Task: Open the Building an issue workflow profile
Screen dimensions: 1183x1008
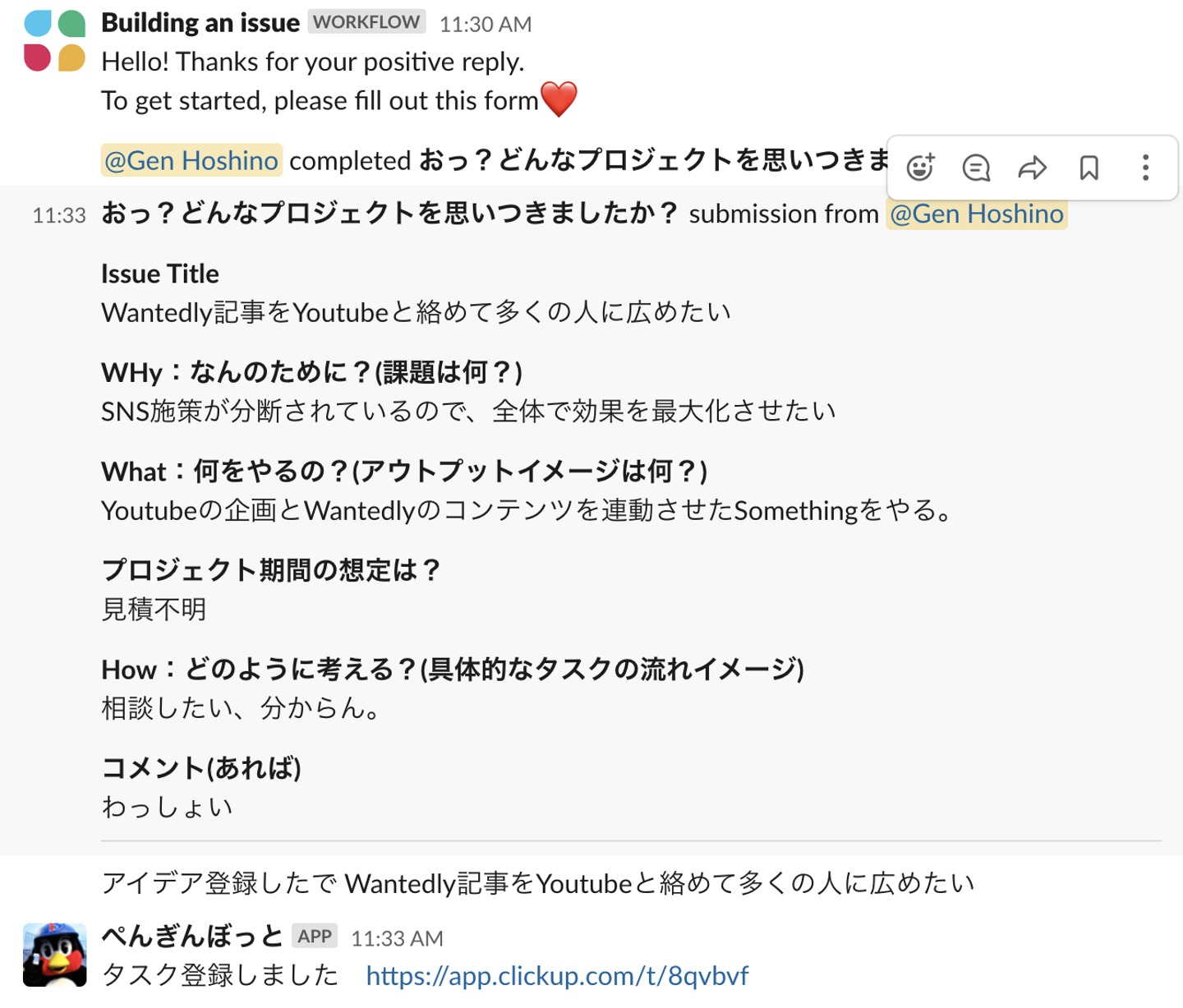Action: pyautogui.click(x=200, y=23)
